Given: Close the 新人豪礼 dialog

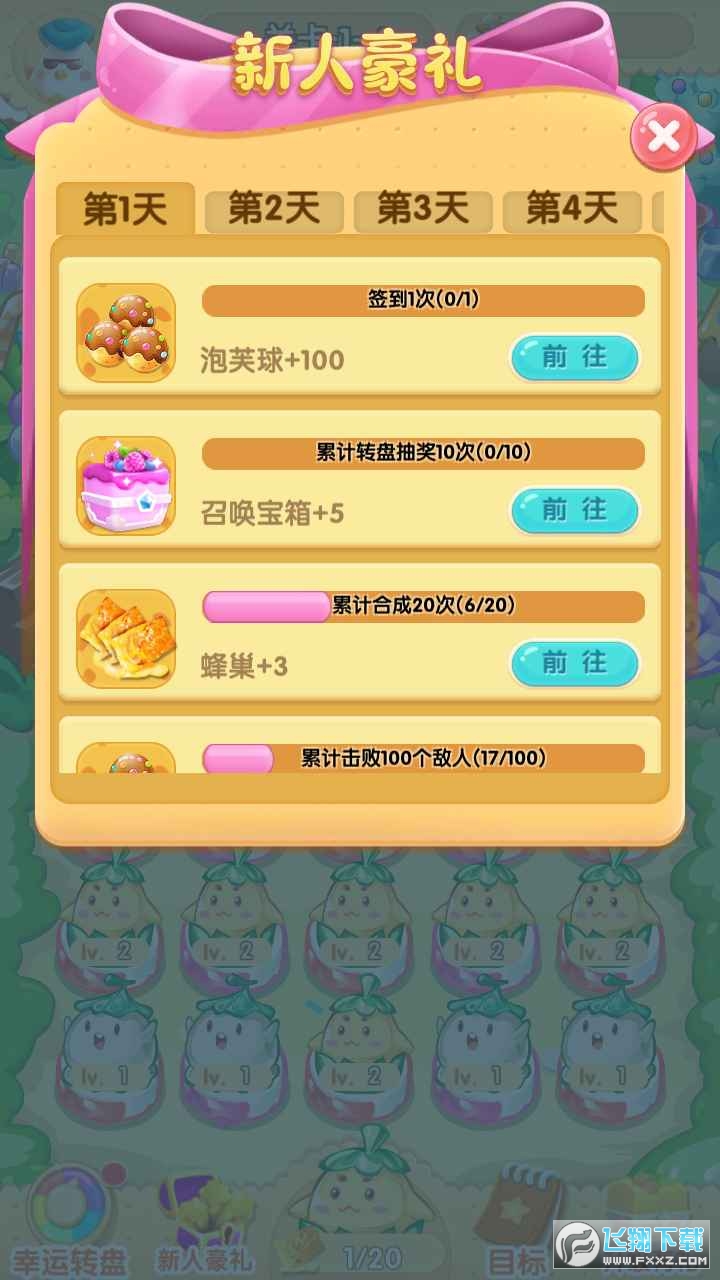Looking at the screenshot, I should (665, 136).
